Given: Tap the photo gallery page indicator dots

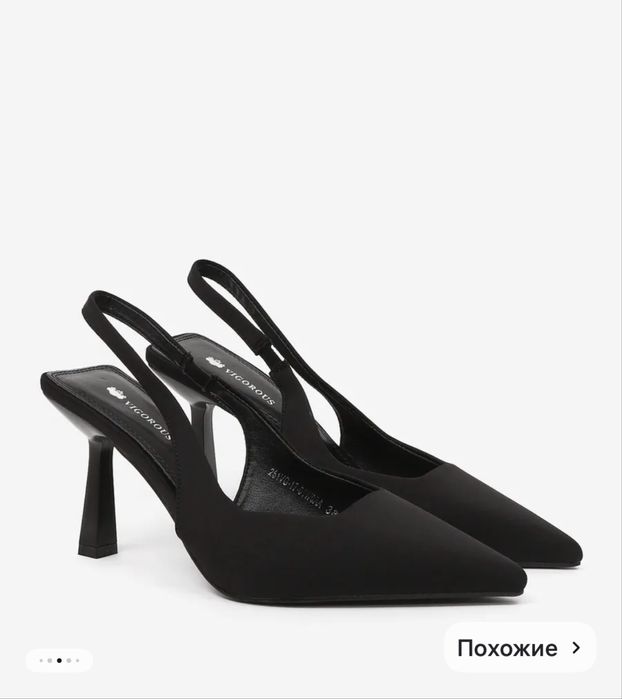Looking at the screenshot, I should pos(59,660).
